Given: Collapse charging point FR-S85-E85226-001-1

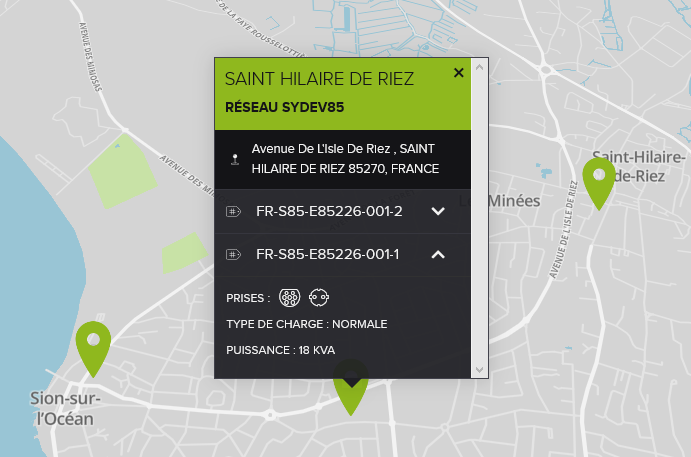Looking at the screenshot, I should (437, 255).
